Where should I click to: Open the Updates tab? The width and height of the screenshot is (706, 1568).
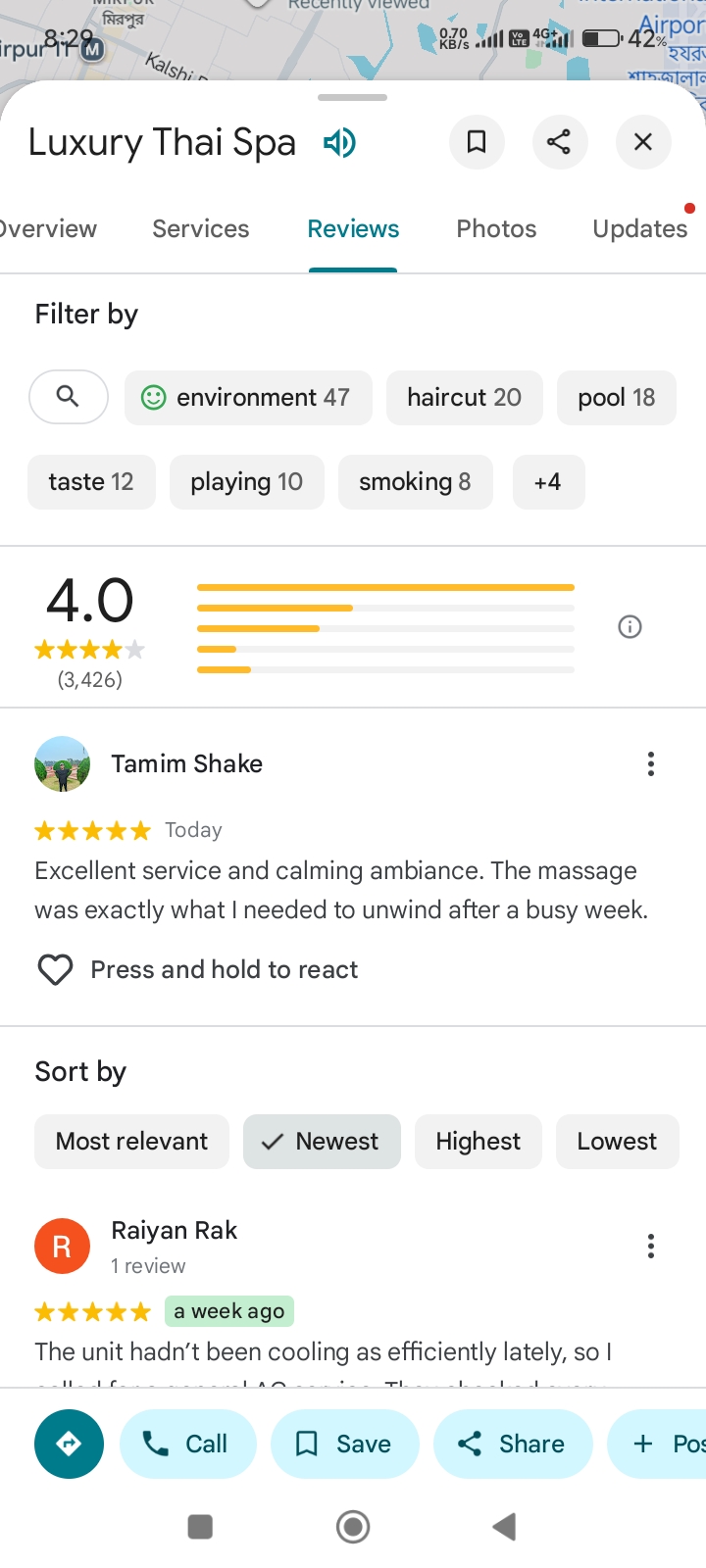pyautogui.click(x=639, y=228)
